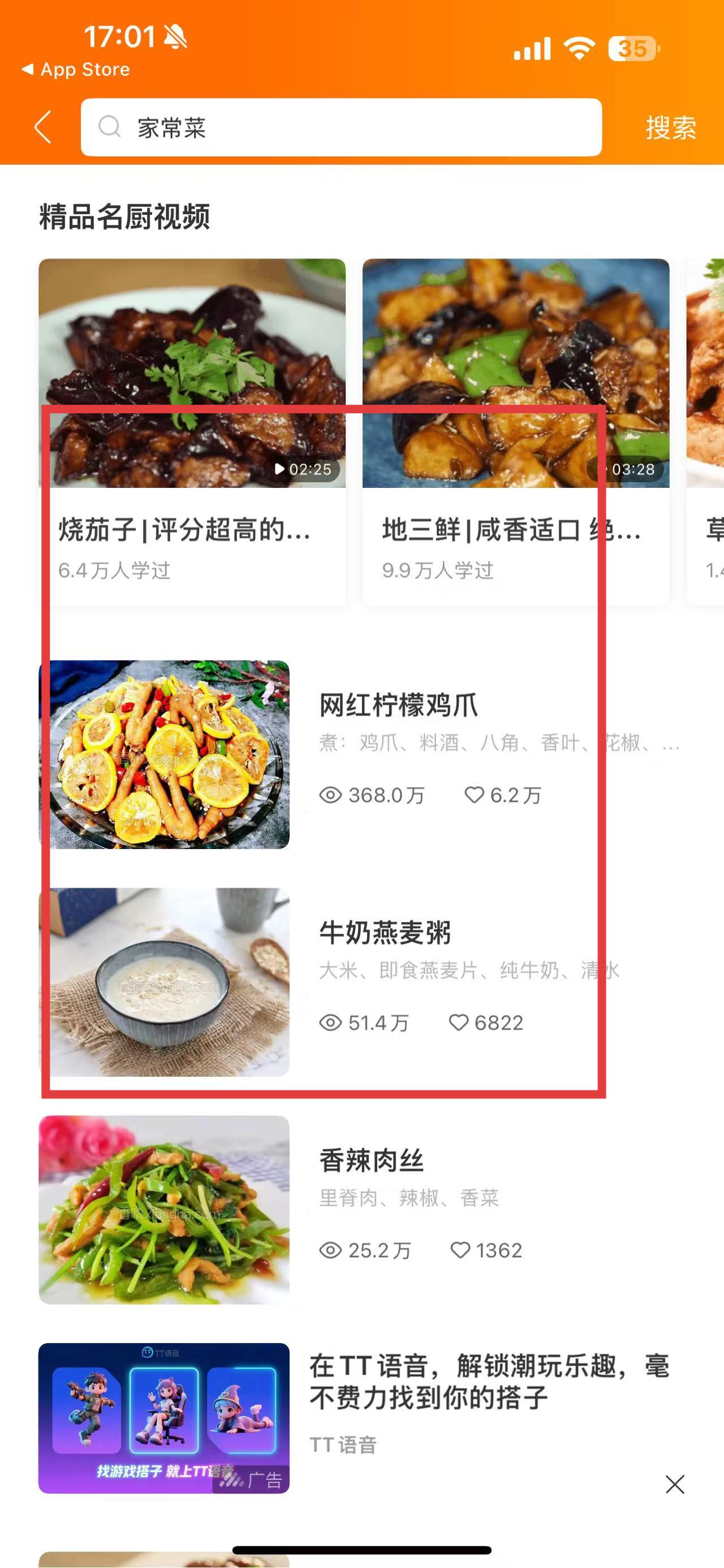Tap the 搜索 button

670,128
